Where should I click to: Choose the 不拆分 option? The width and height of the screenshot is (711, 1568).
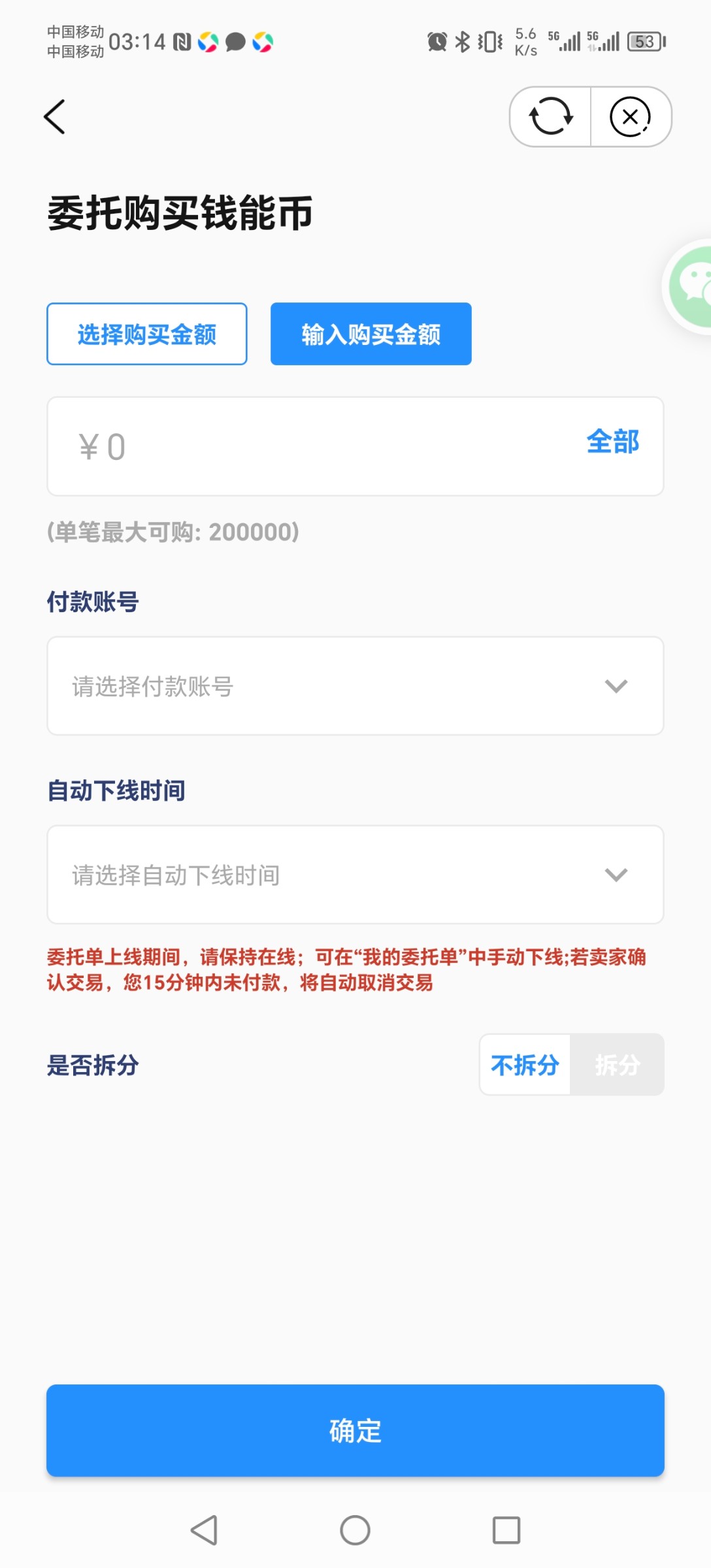click(525, 1065)
